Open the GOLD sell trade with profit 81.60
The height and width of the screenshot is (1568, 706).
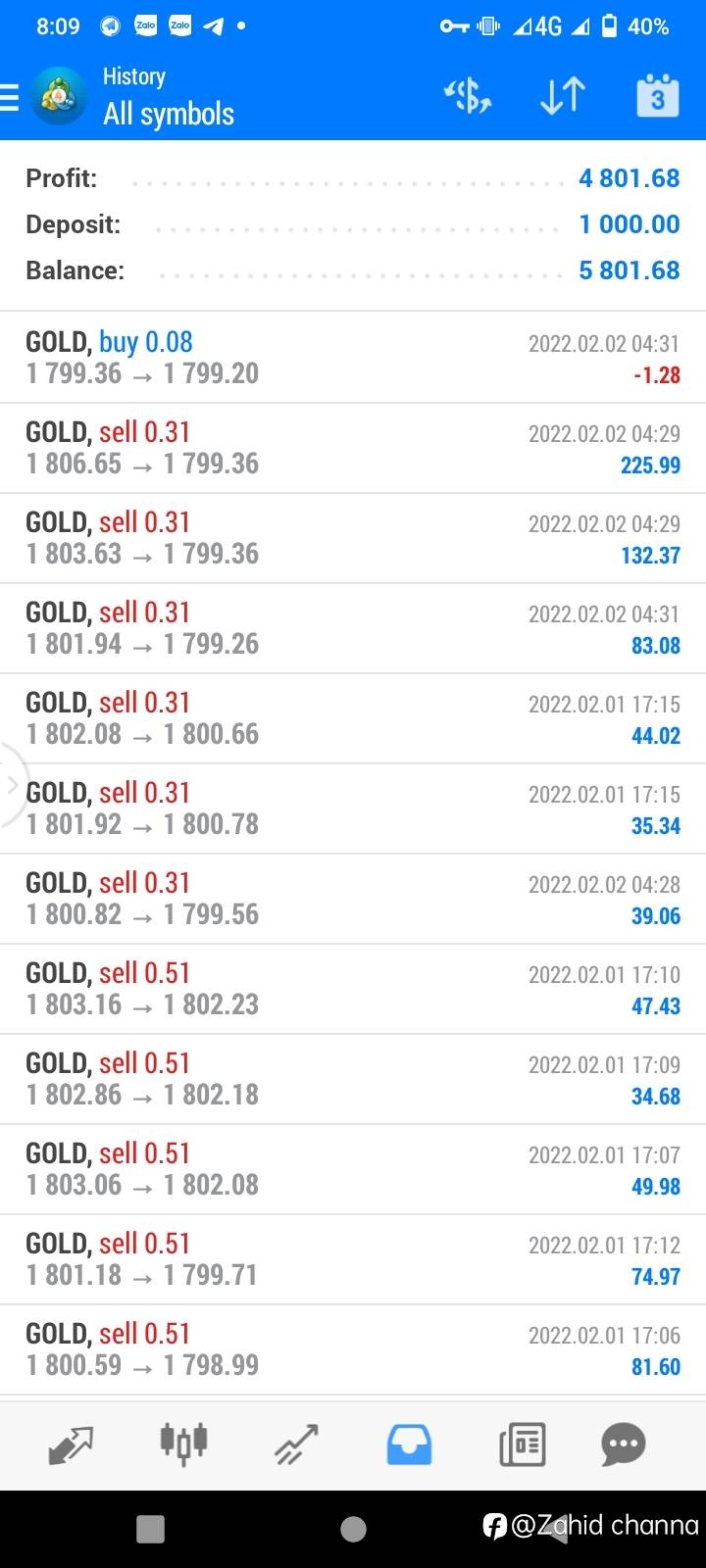[x=353, y=1349]
